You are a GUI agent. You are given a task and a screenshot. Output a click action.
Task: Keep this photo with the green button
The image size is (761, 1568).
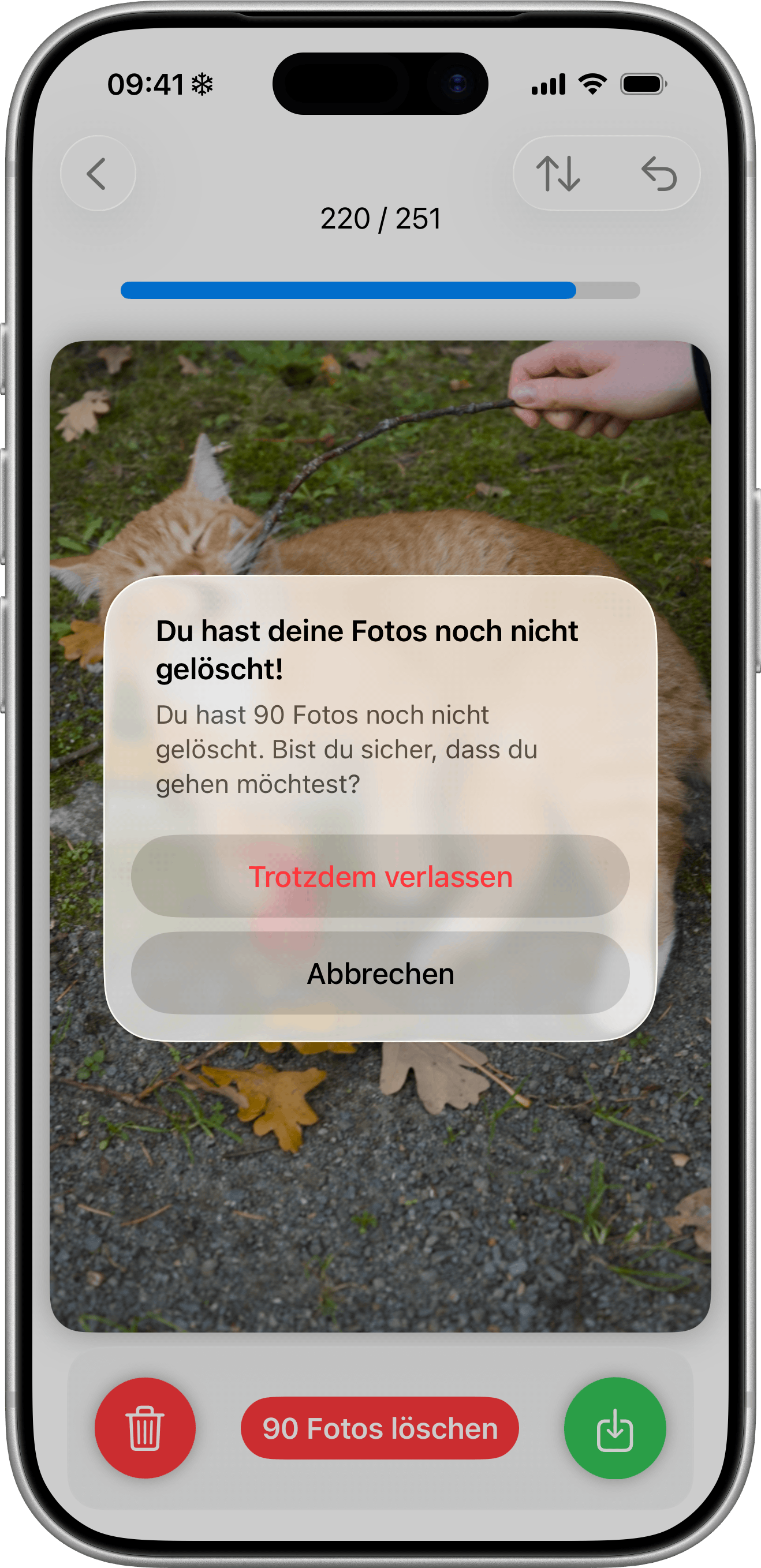click(x=615, y=1428)
